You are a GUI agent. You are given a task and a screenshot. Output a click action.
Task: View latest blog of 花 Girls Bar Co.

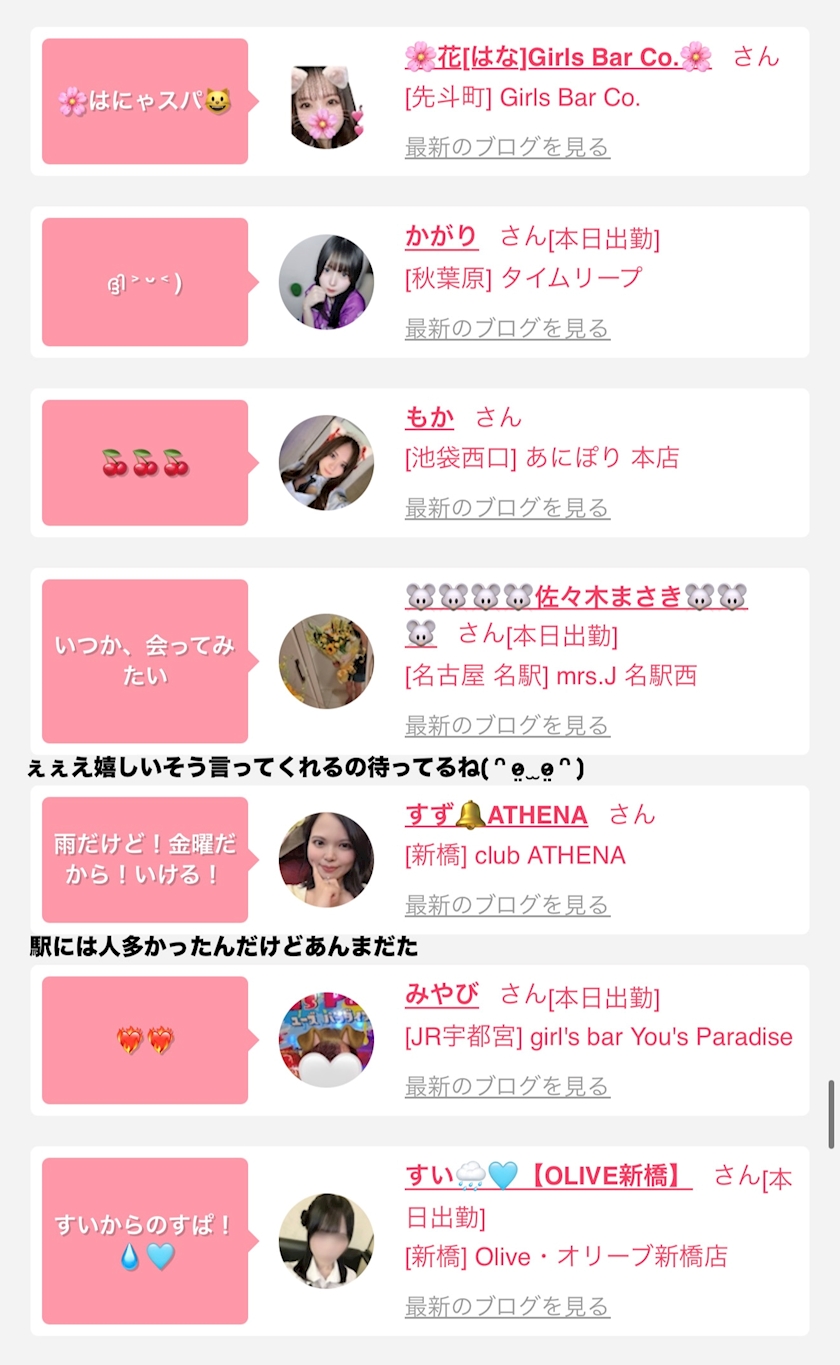point(507,147)
